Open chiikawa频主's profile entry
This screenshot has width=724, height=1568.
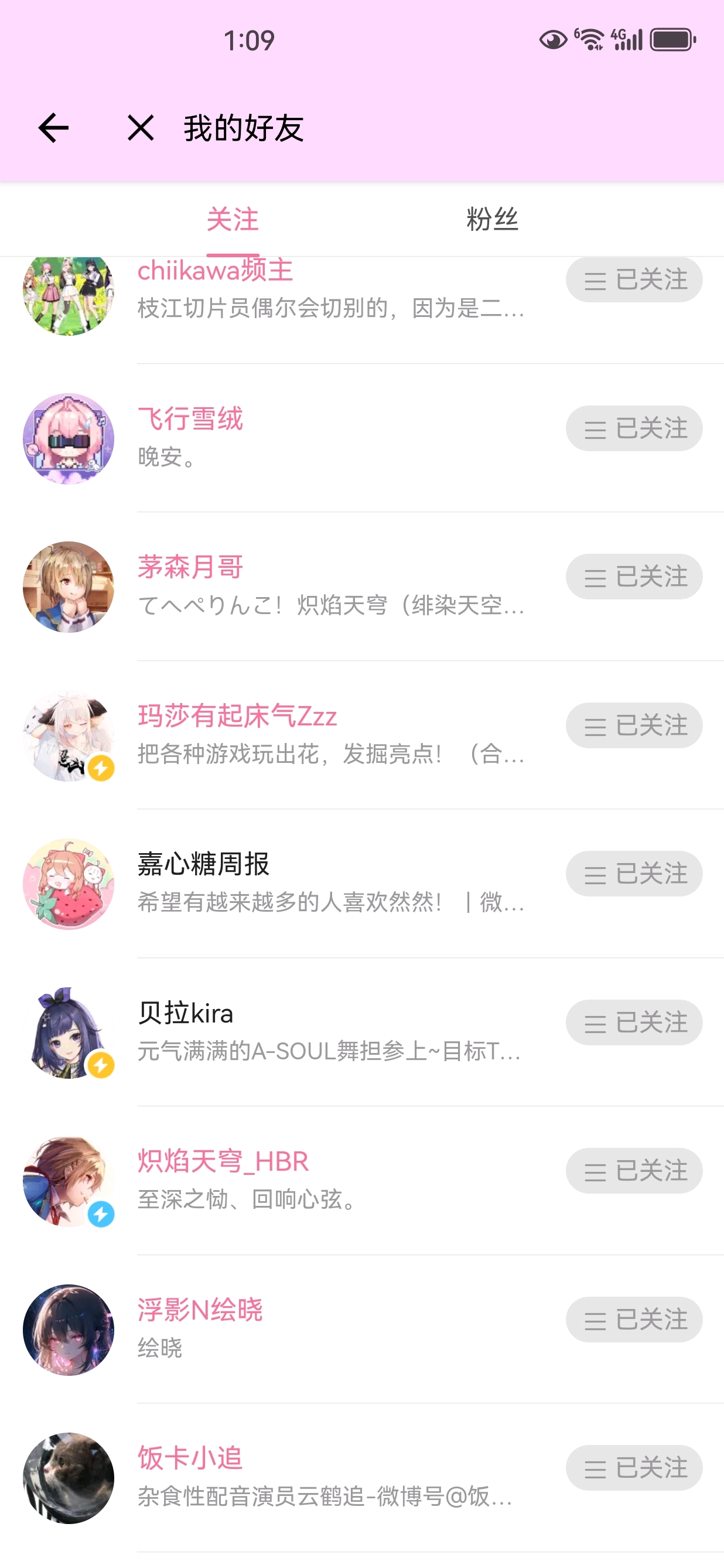(x=362, y=311)
